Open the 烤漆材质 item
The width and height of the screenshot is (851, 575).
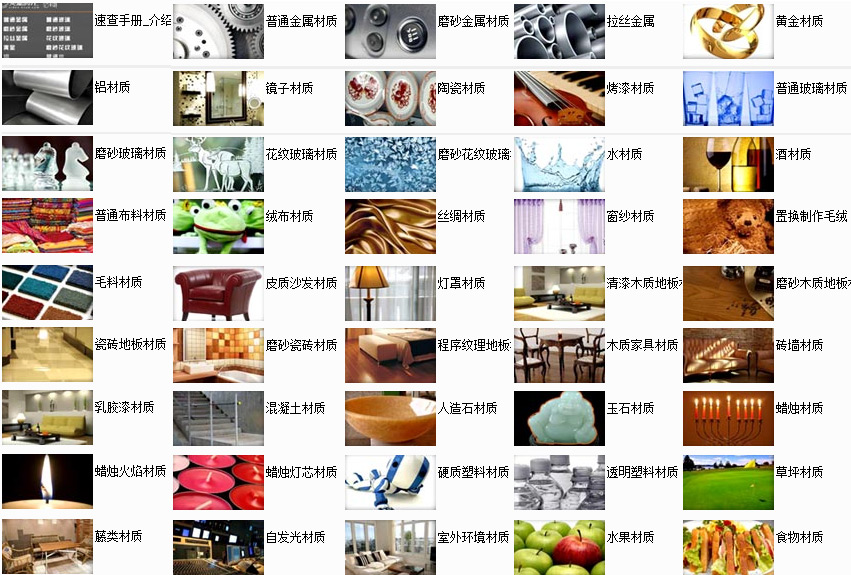(x=559, y=97)
